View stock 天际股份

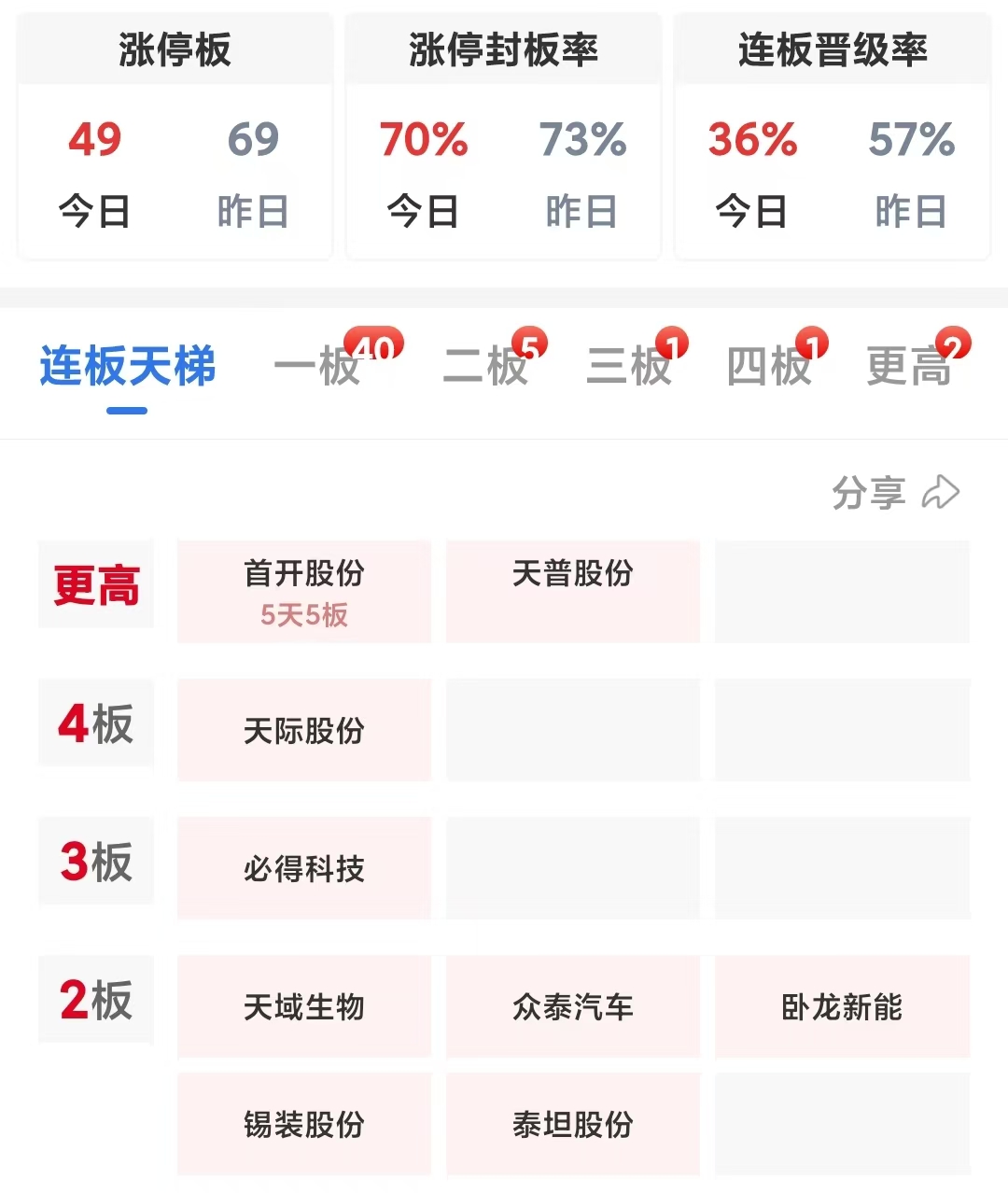coord(304,730)
